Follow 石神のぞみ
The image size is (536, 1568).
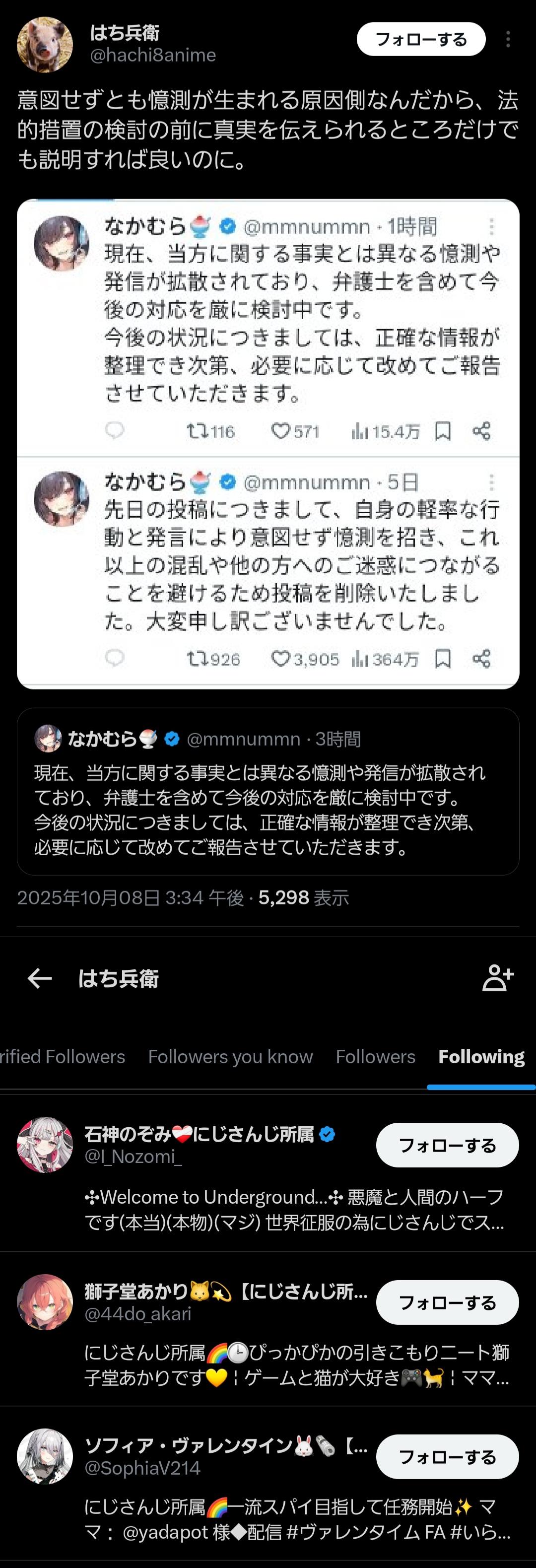[x=447, y=1145]
